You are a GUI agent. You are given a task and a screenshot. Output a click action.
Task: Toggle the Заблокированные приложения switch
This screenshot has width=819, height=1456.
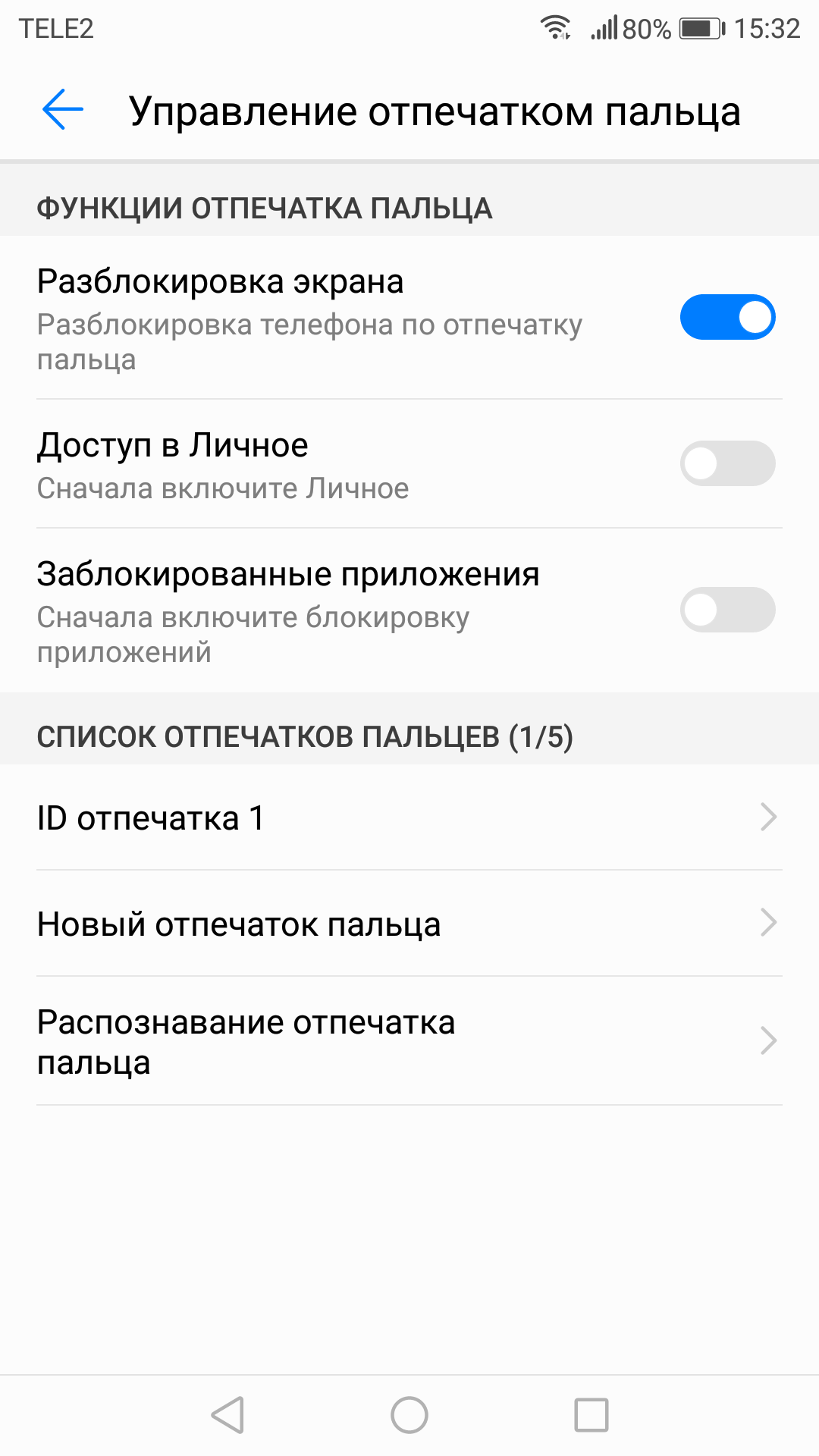pyautogui.click(x=727, y=610)
